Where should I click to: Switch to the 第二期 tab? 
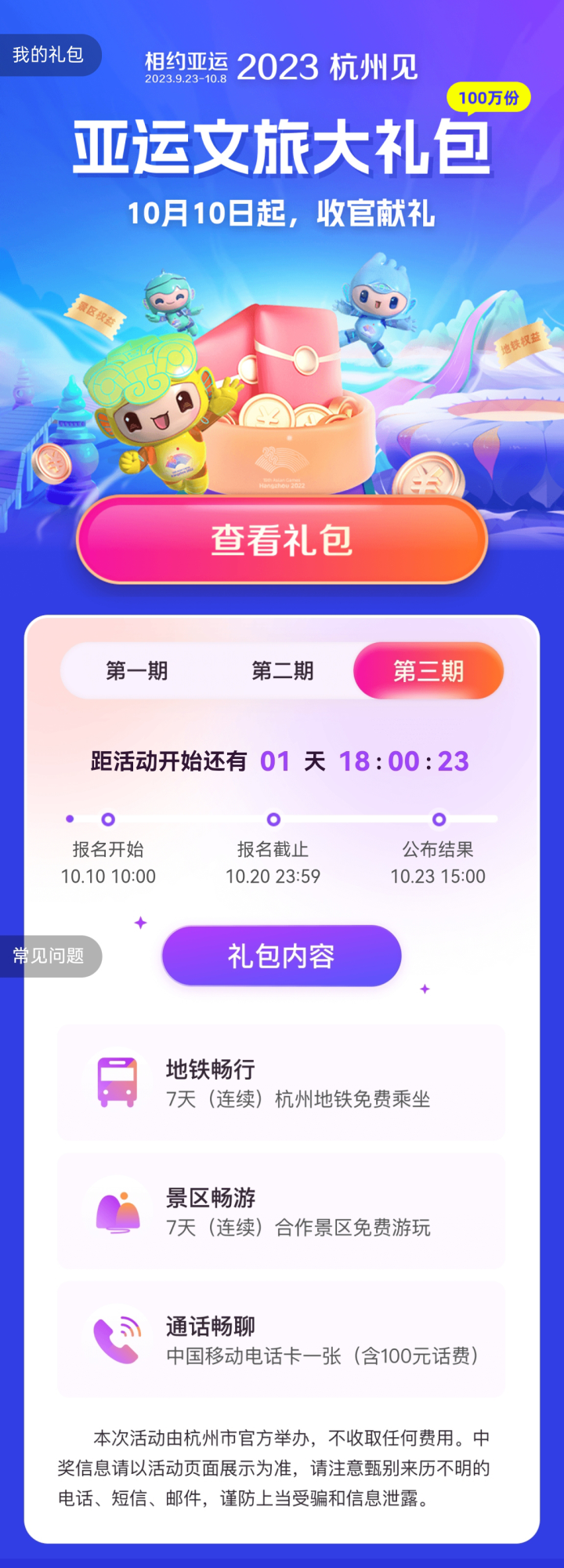(x=282, y=671)
